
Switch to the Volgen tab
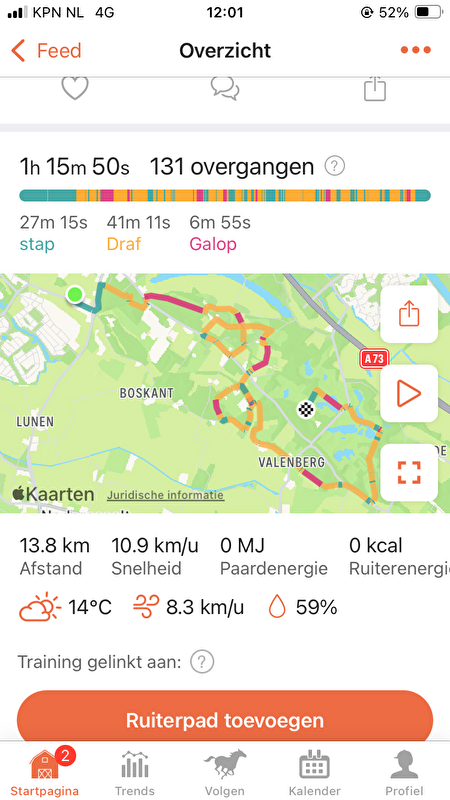point(225,772)
